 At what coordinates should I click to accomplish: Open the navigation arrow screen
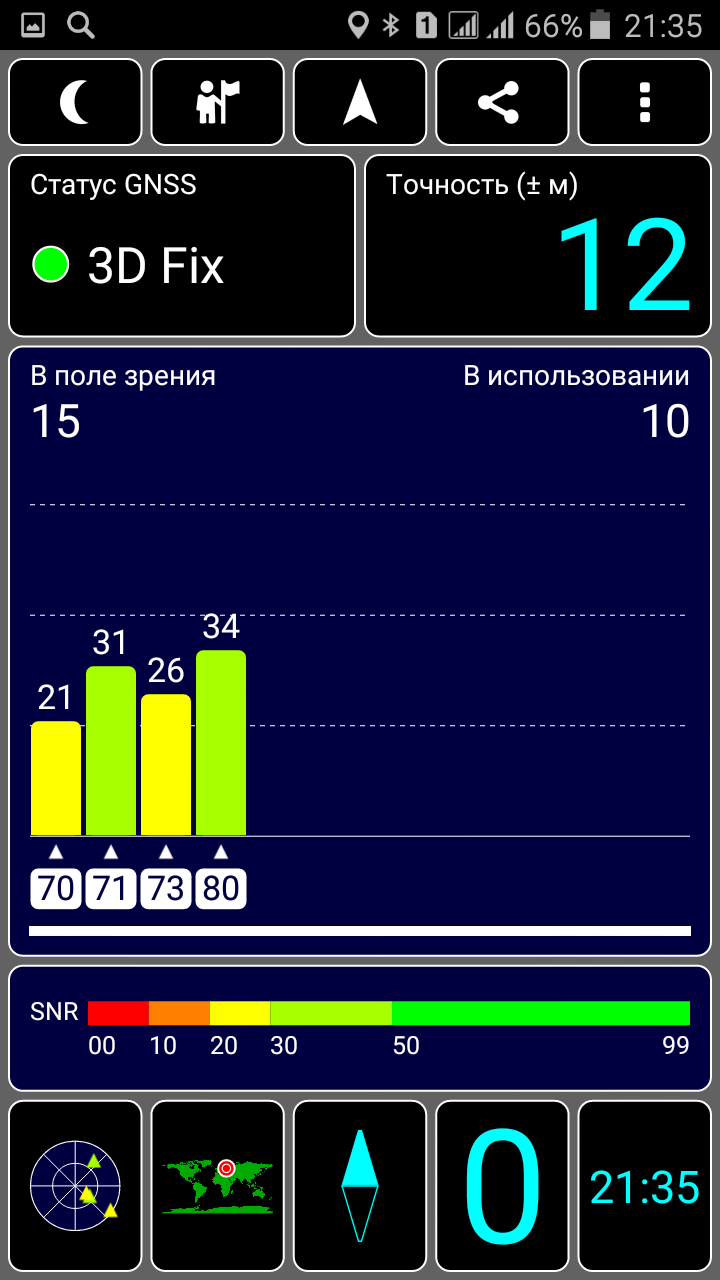(x=360, y=102)
